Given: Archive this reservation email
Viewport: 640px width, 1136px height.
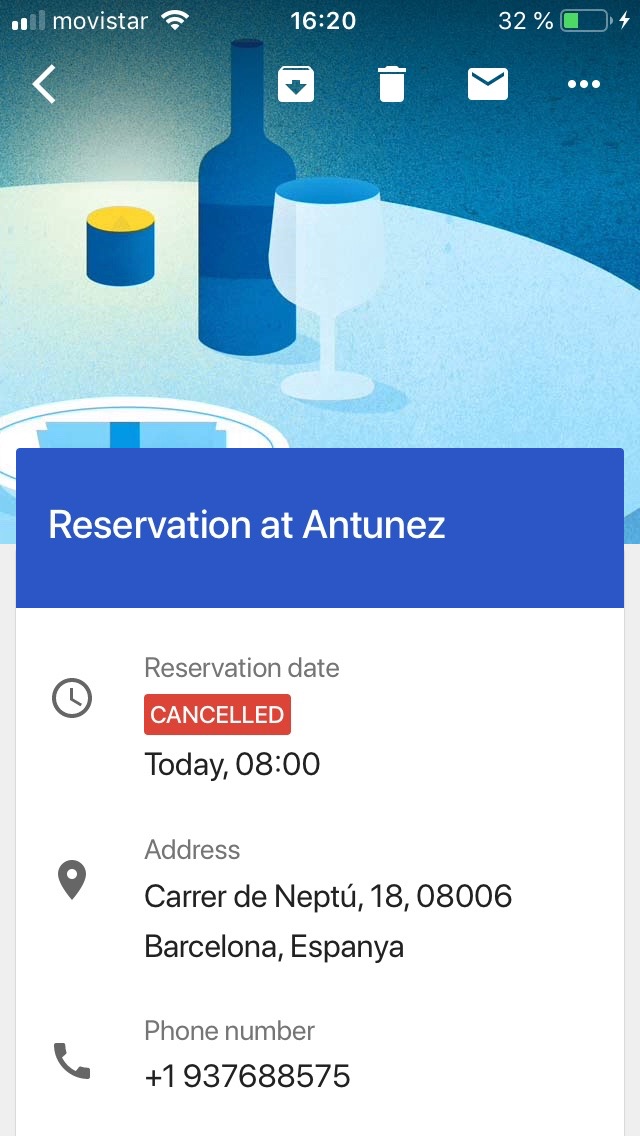Looking at the screenshot, I should pyautogui.click(x=296, y=85).
